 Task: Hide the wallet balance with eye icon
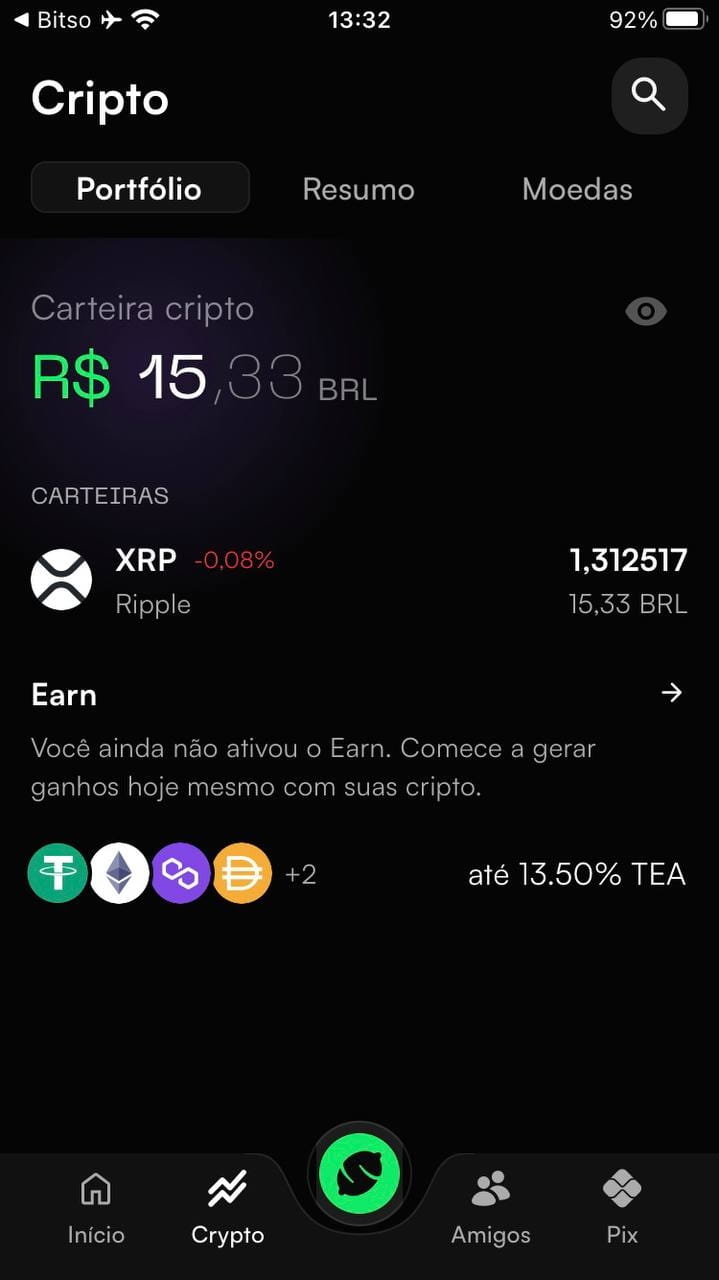pos(646,312)
